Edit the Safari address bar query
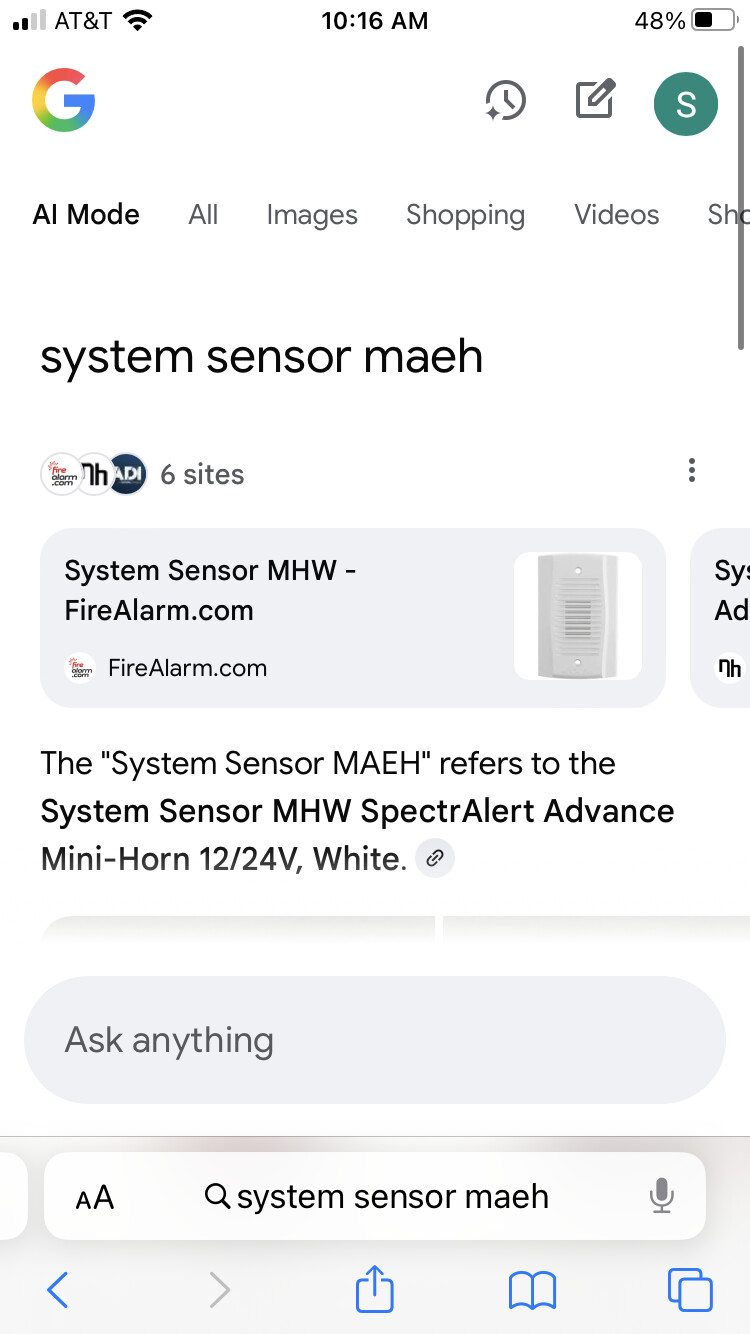750x1334 pixels. (392, 1196)
